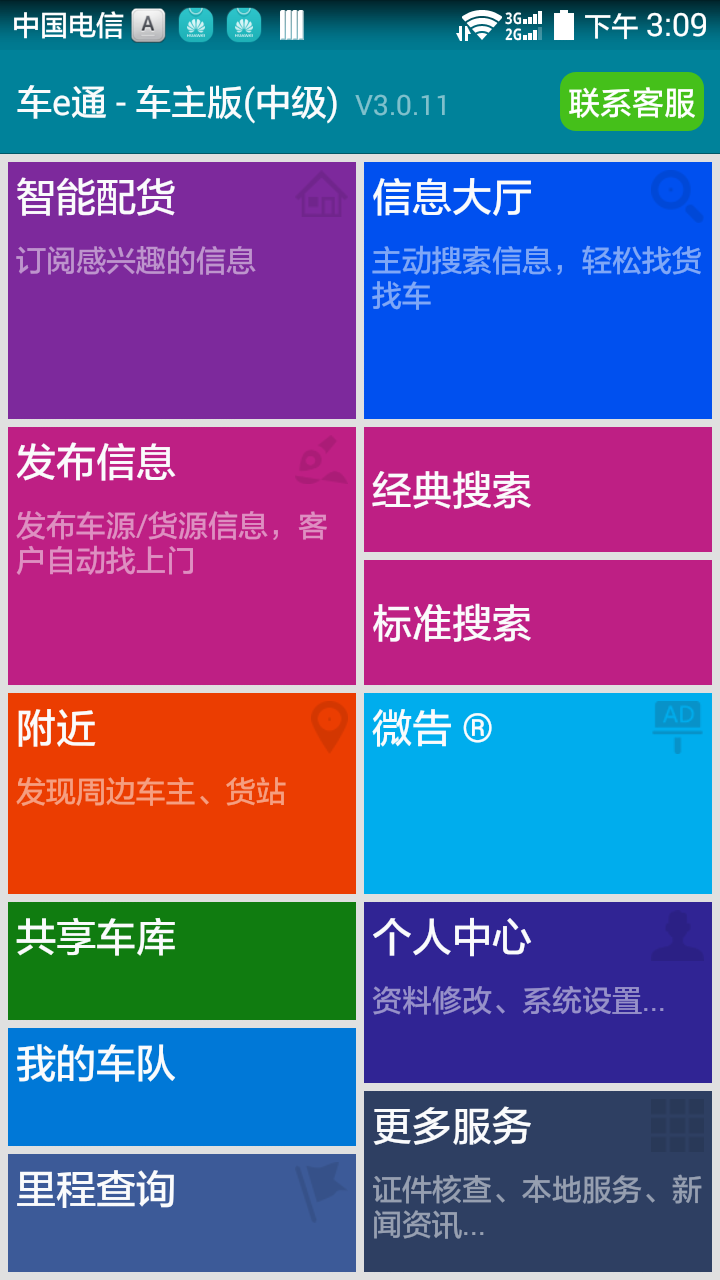
Task: Open the 微告 tile
Action: tap(538, 793)
